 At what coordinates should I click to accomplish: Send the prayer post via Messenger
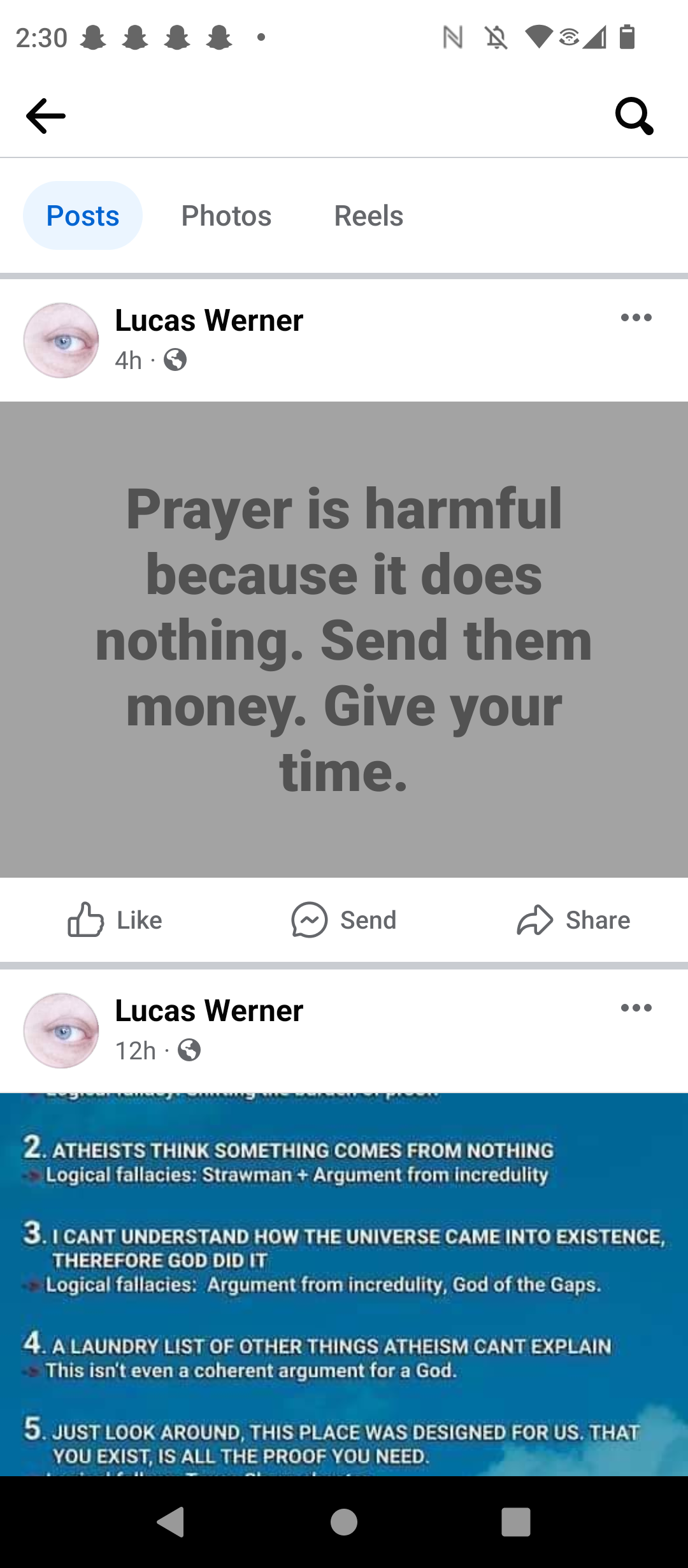tap(344, 920)
